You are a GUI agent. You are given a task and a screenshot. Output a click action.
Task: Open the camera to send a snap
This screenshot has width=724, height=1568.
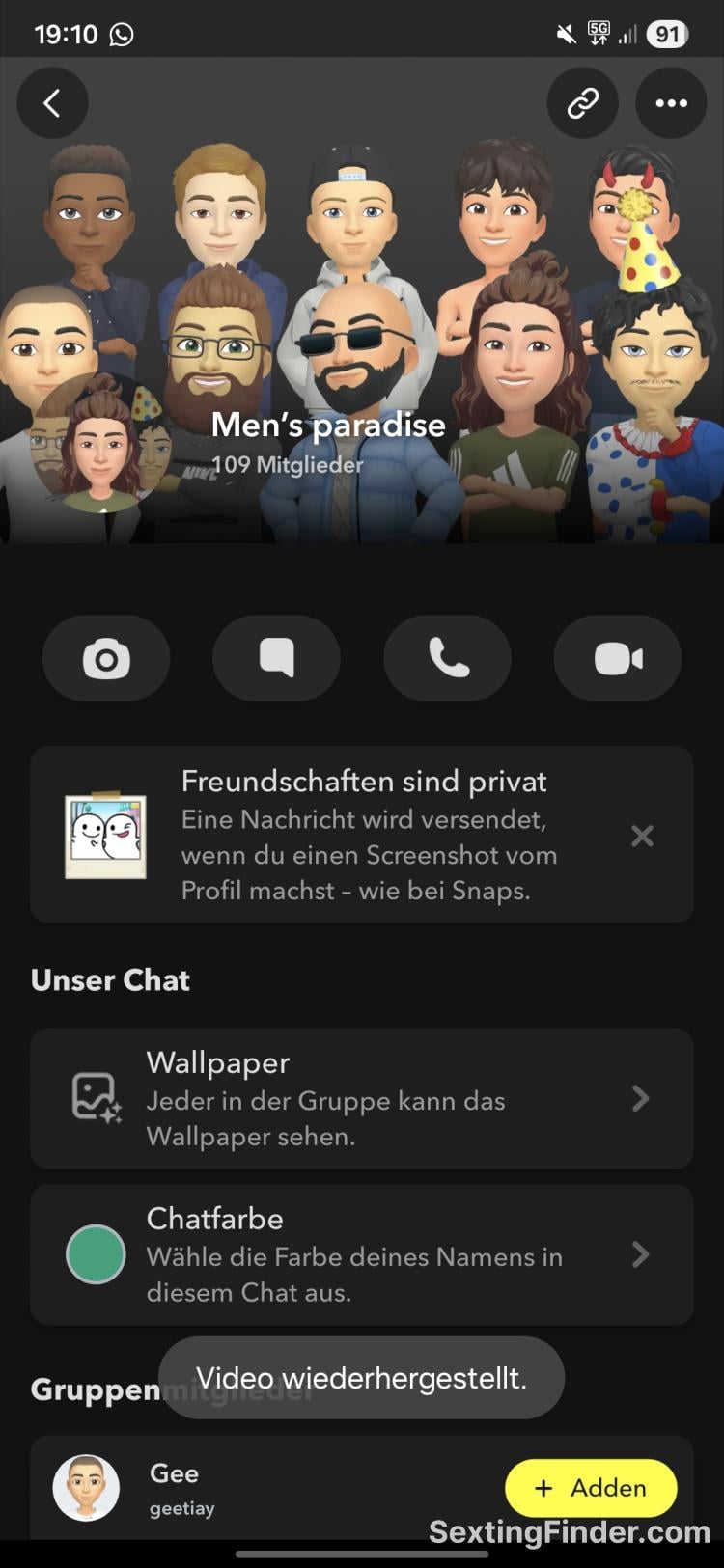(x=106, y=659)
